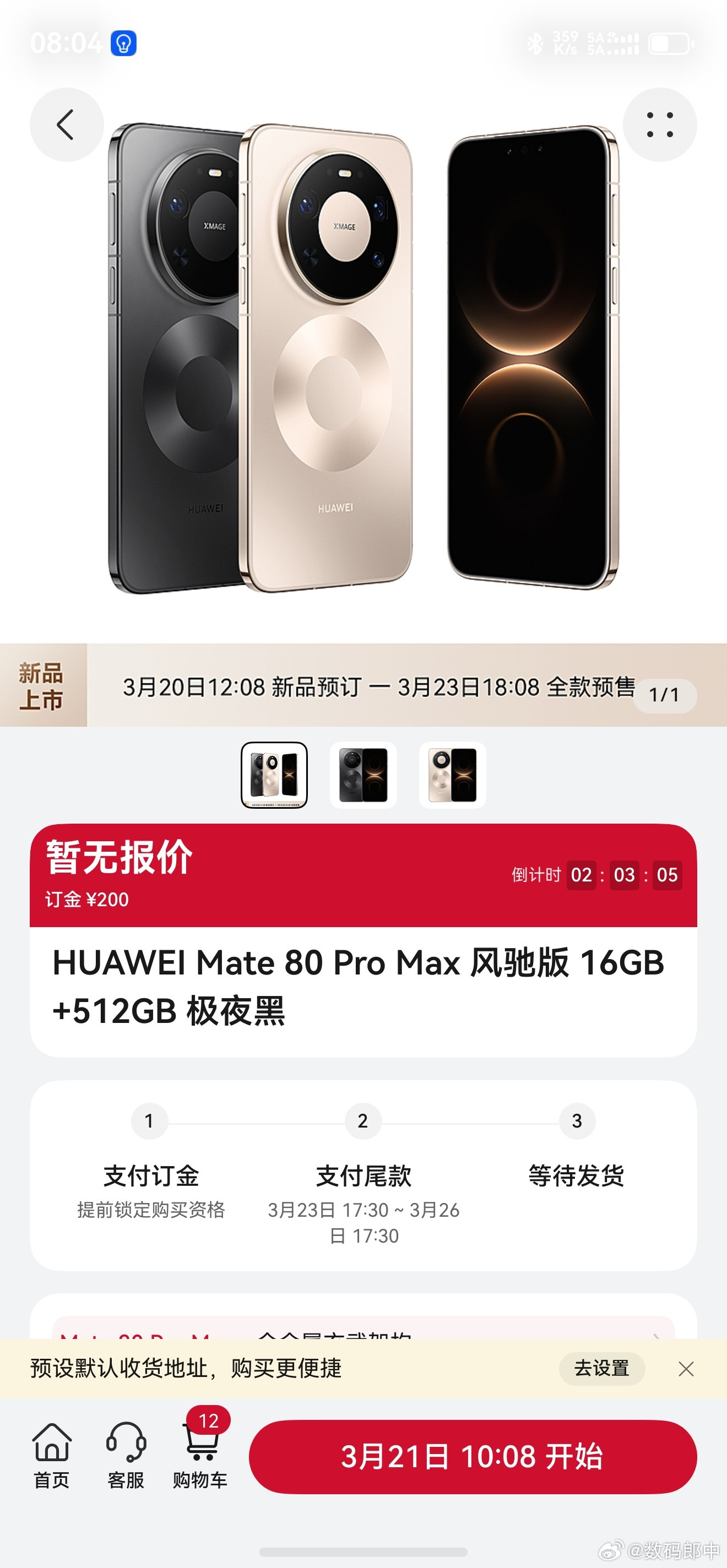Open 客服 customer service headset icon
Image resolution: width=727 pixels, height=1568 pixels.
[126, 1453]
